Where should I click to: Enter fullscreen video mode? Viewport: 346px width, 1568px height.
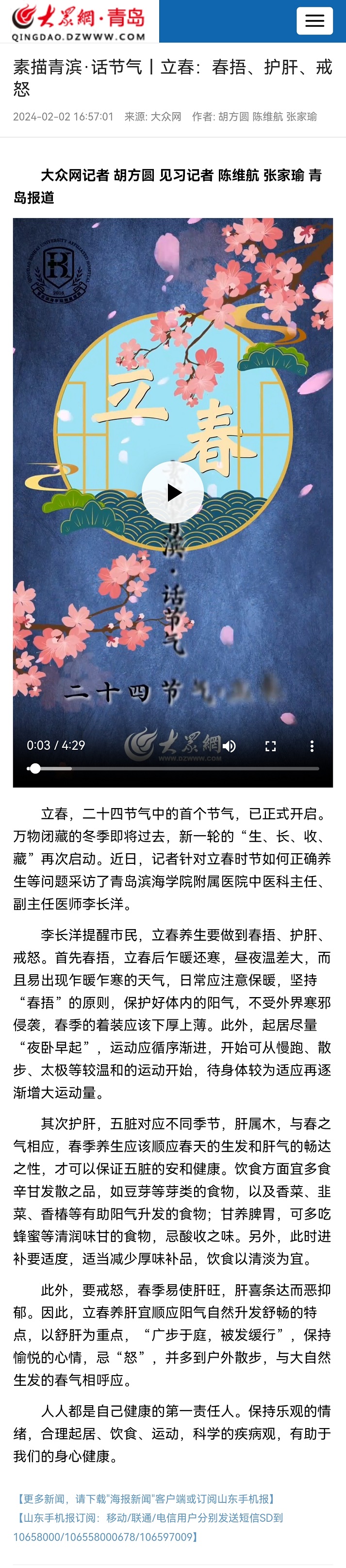click(271, 746)
